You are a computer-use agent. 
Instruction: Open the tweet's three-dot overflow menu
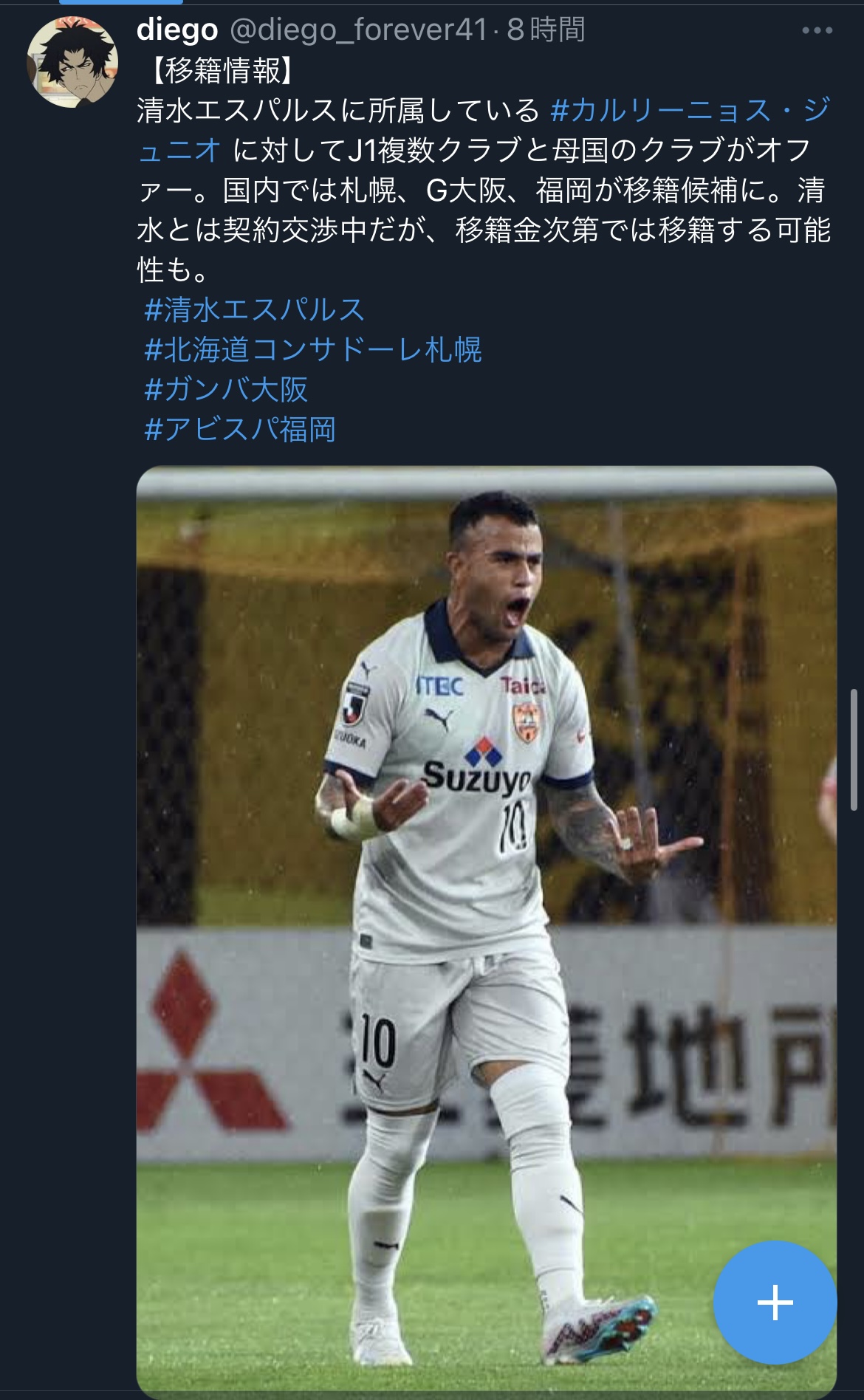817,31
